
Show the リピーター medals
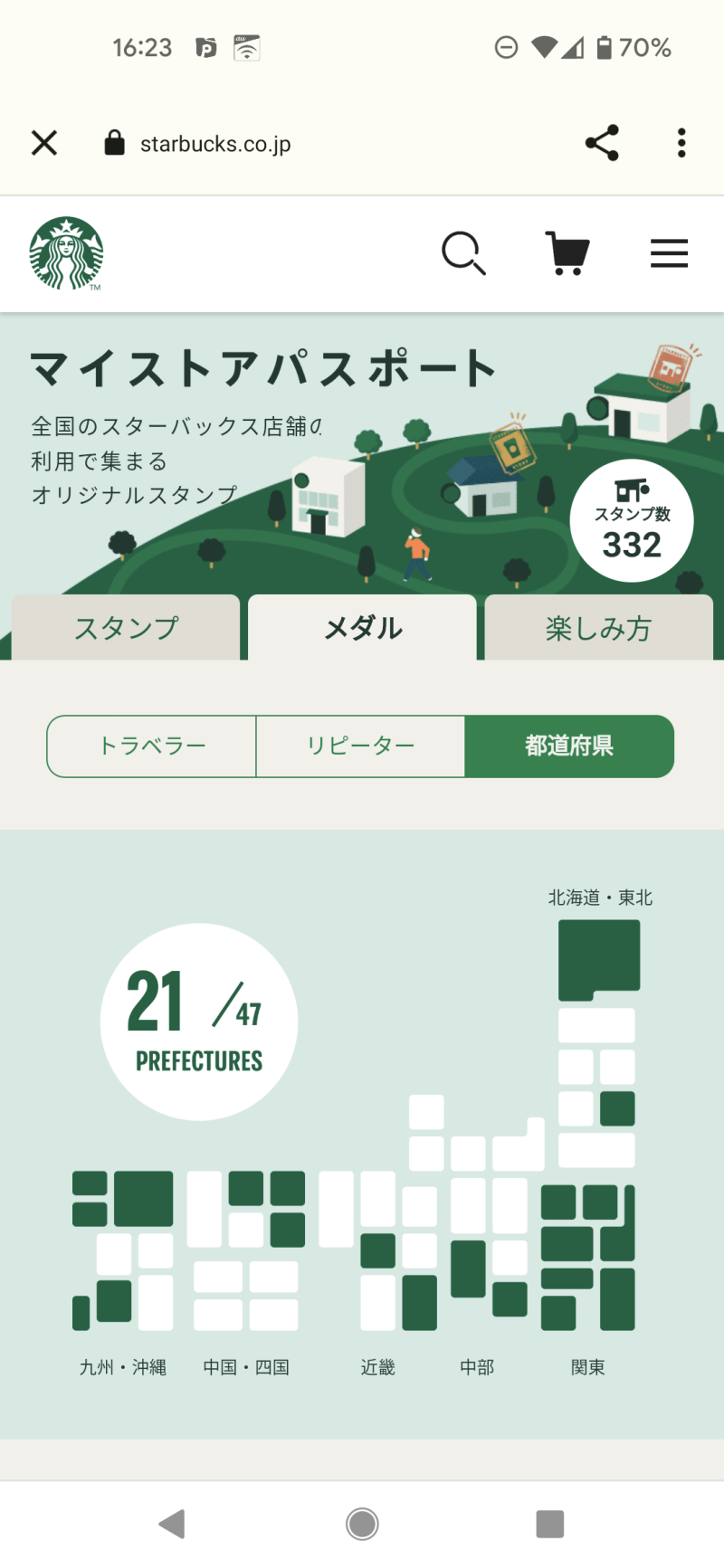point(360,746)
